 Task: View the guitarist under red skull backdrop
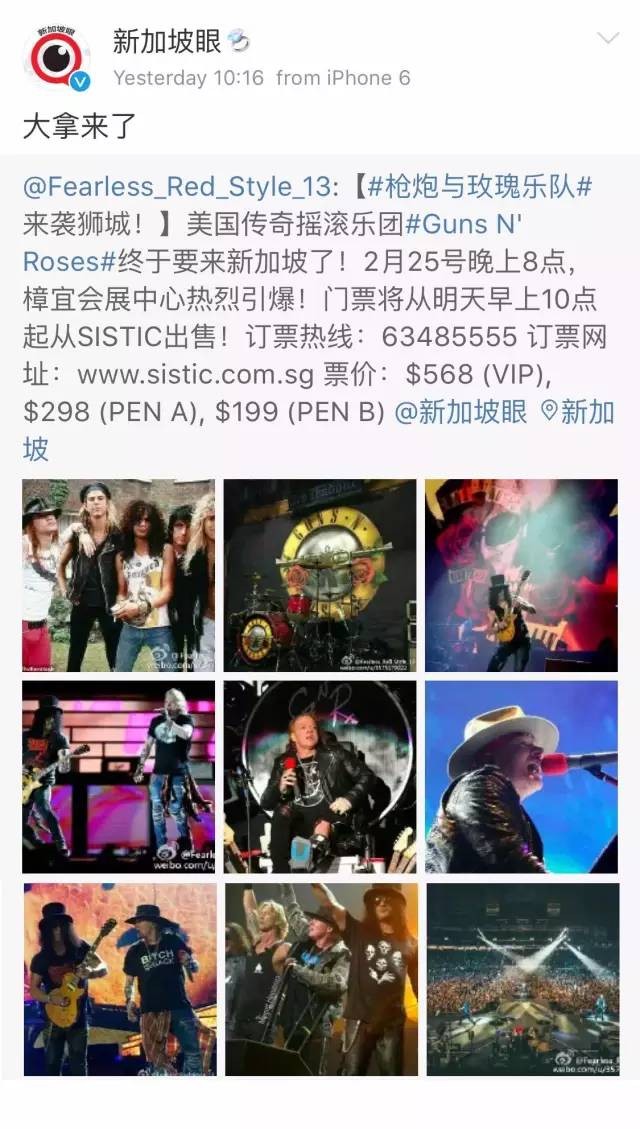[x=521, y=575]
